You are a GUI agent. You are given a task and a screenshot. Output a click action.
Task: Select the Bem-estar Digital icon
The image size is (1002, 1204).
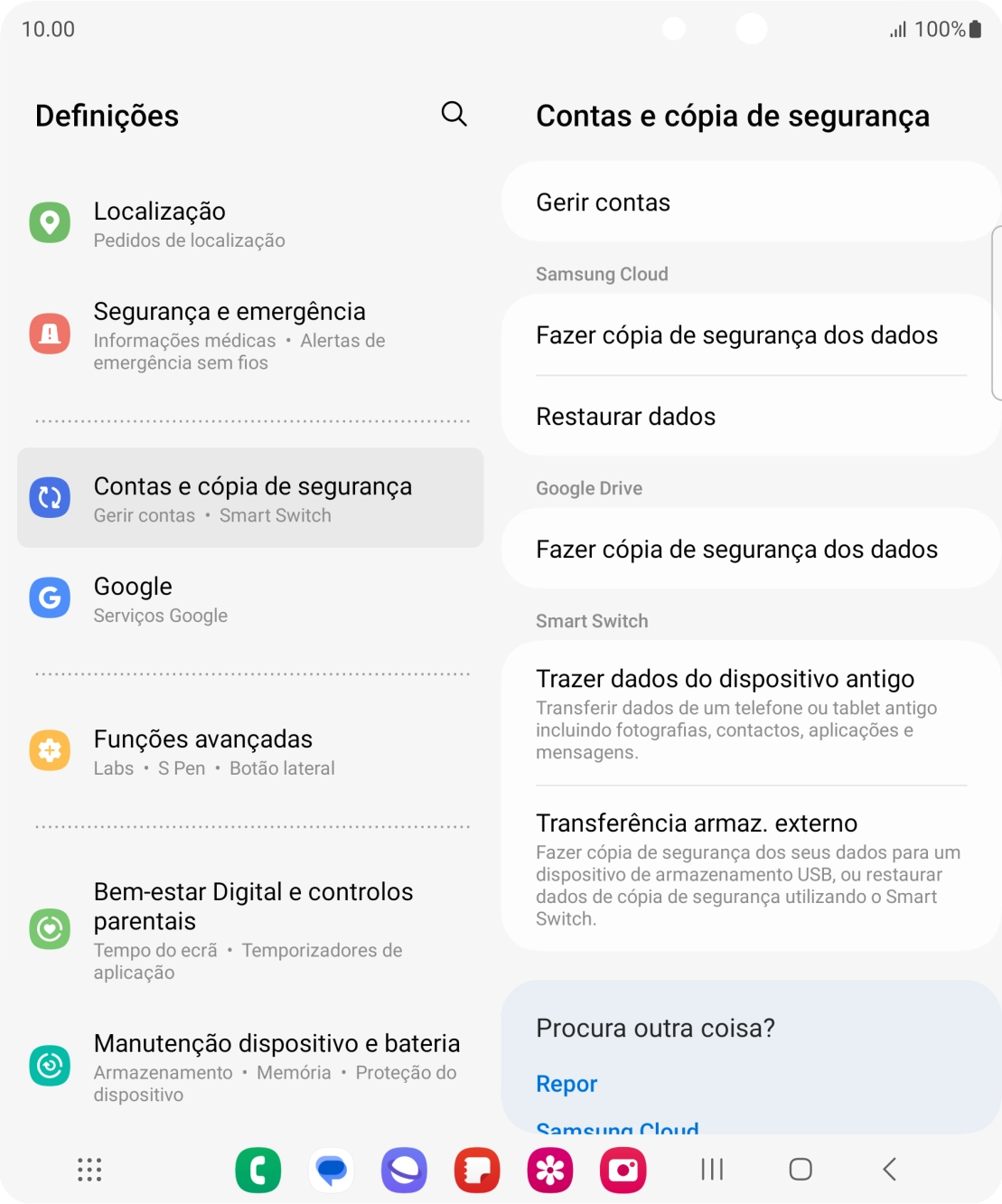51,929
